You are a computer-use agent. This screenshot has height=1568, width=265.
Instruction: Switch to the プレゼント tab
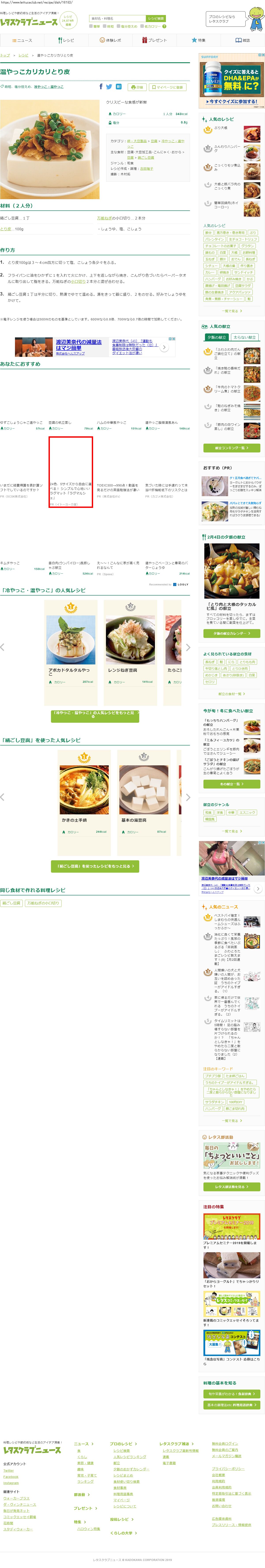pyautogui.click(x=154, y=40)
